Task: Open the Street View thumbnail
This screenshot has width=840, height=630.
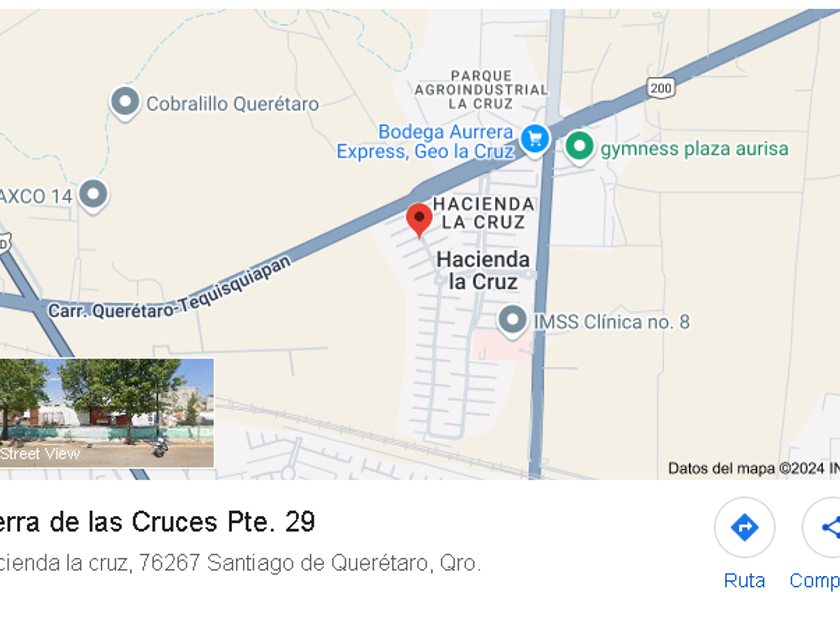Action: [106, 412]
